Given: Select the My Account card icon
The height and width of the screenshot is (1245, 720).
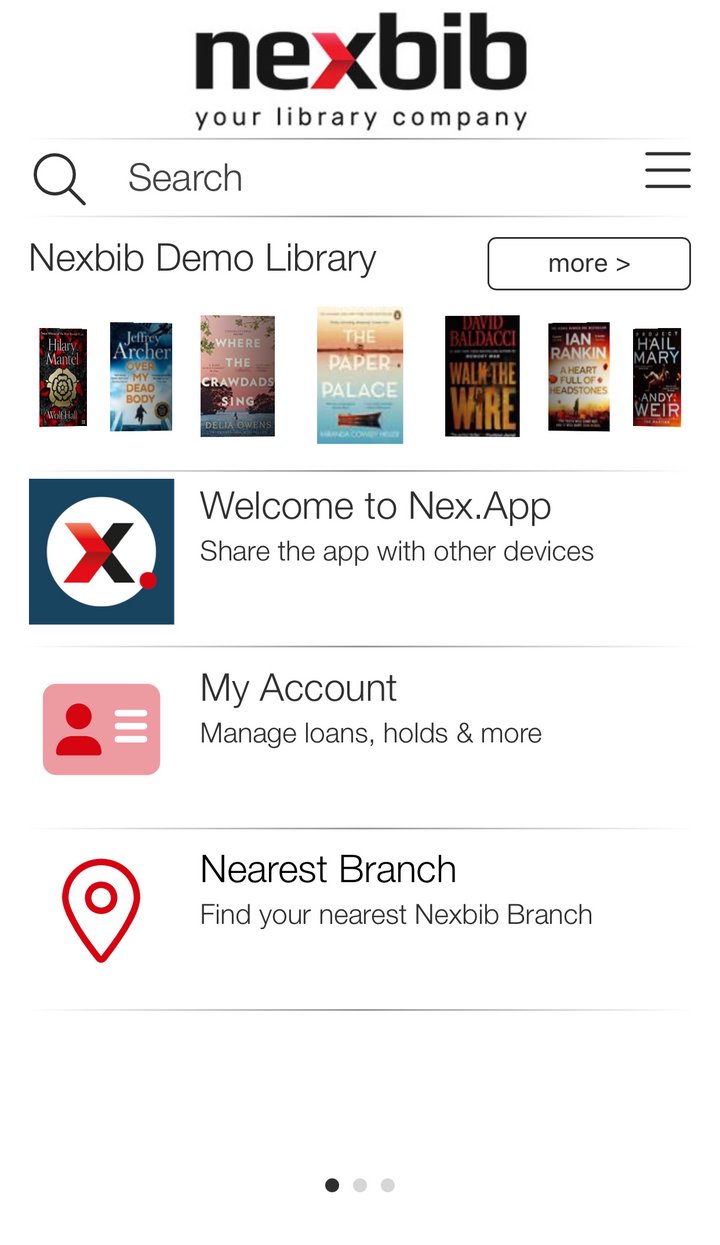Looking at the screenshot, I should pos(100,728).
